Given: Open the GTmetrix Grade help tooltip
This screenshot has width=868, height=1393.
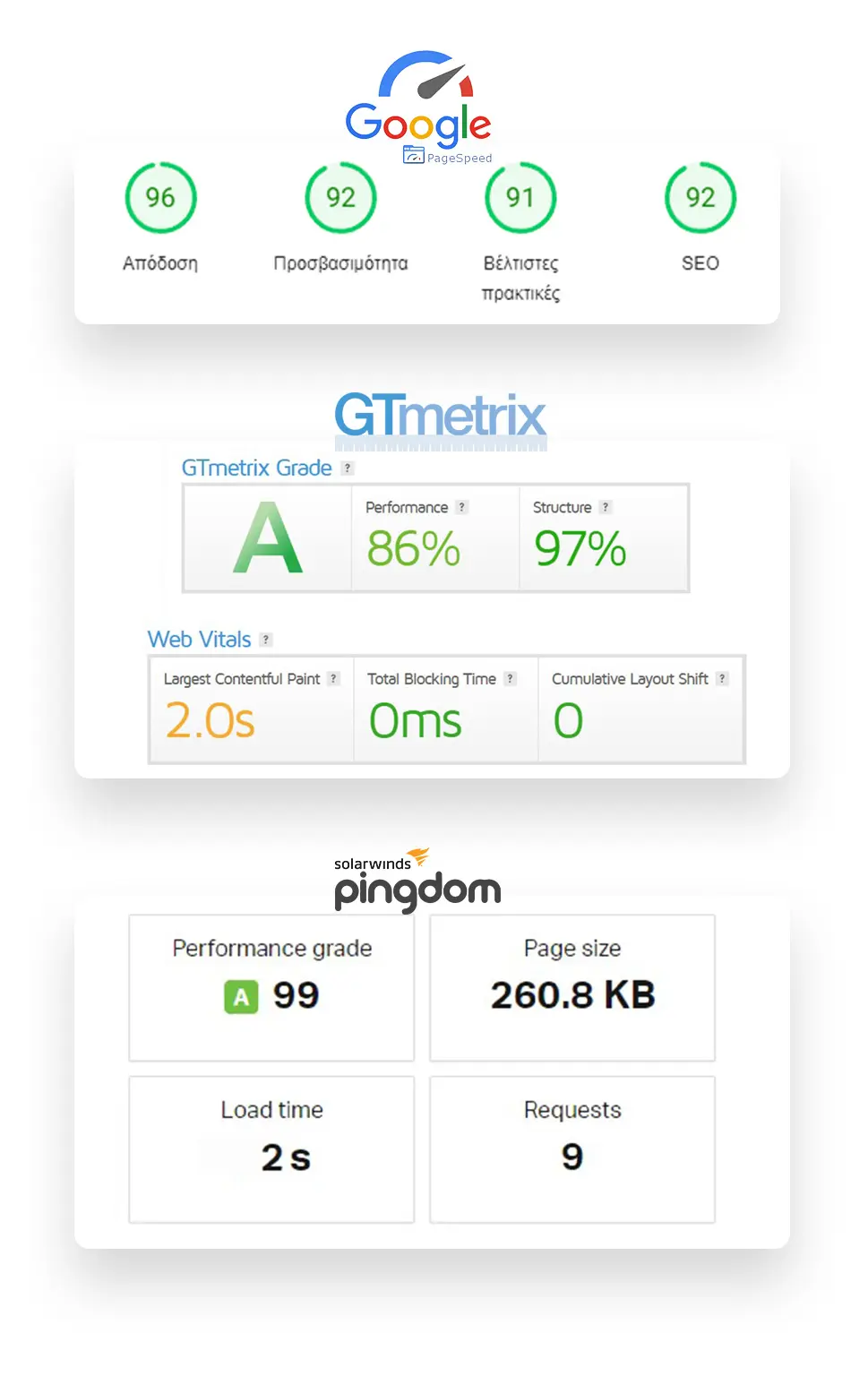Looking at the screenshot, I should 347,468.
